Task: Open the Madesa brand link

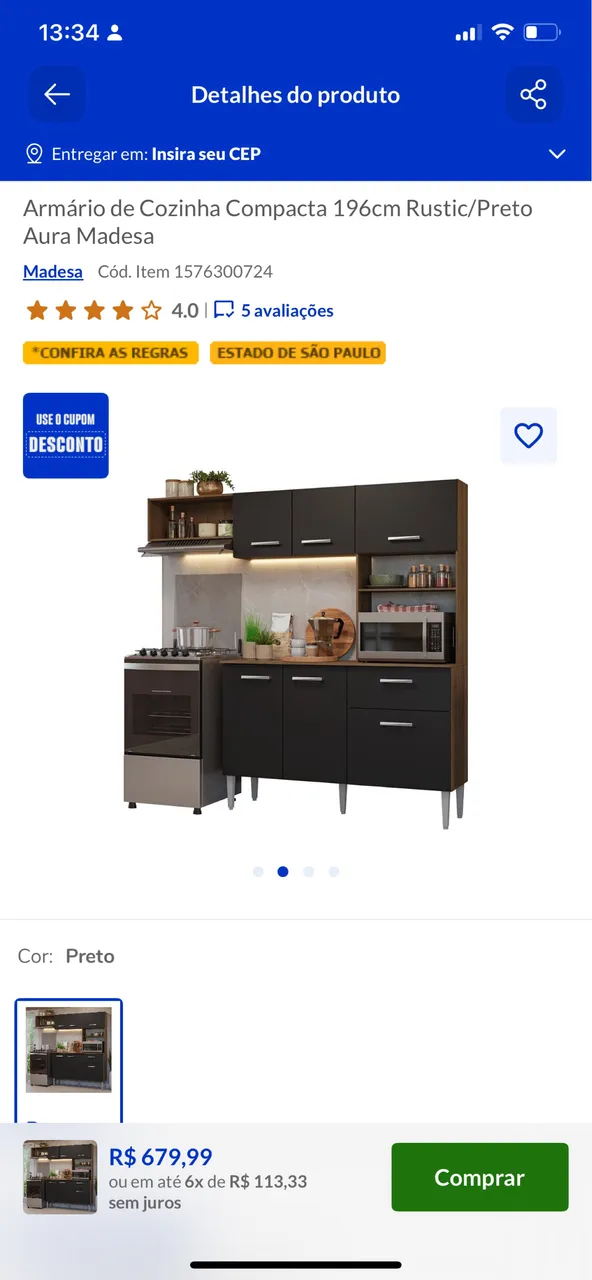Action: (x=53, y=272)
